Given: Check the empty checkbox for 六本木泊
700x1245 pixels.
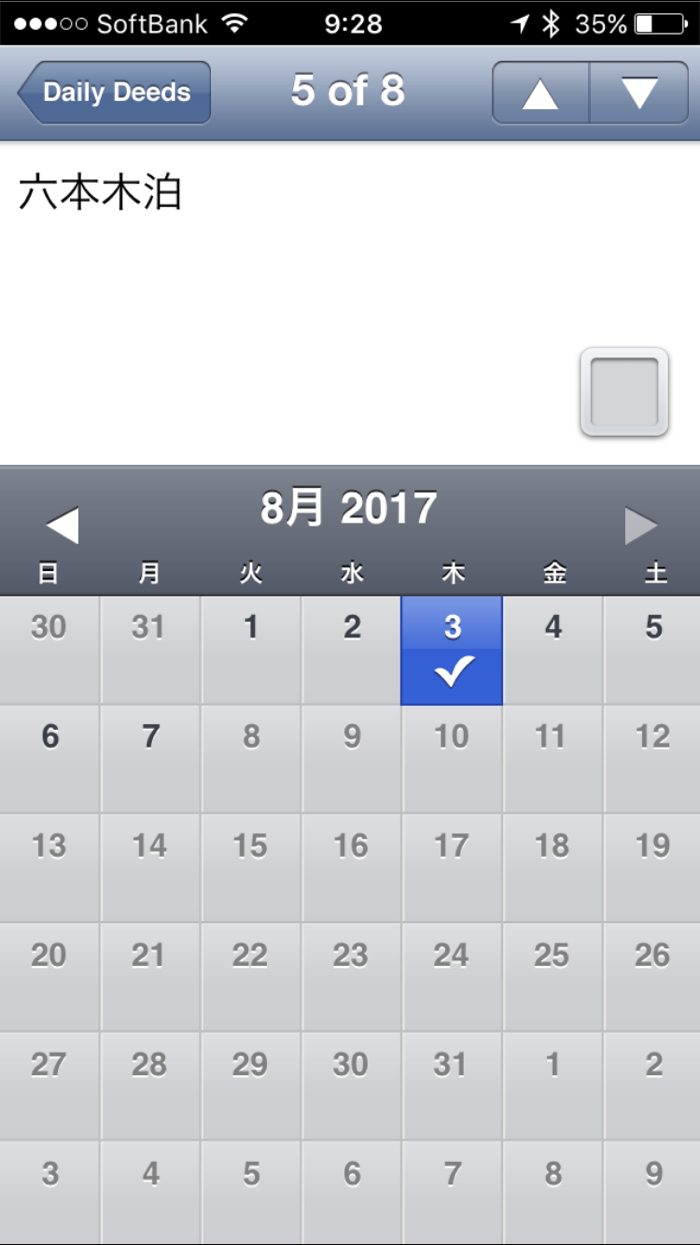Looking at the screenshot, I should coord(624,392).
